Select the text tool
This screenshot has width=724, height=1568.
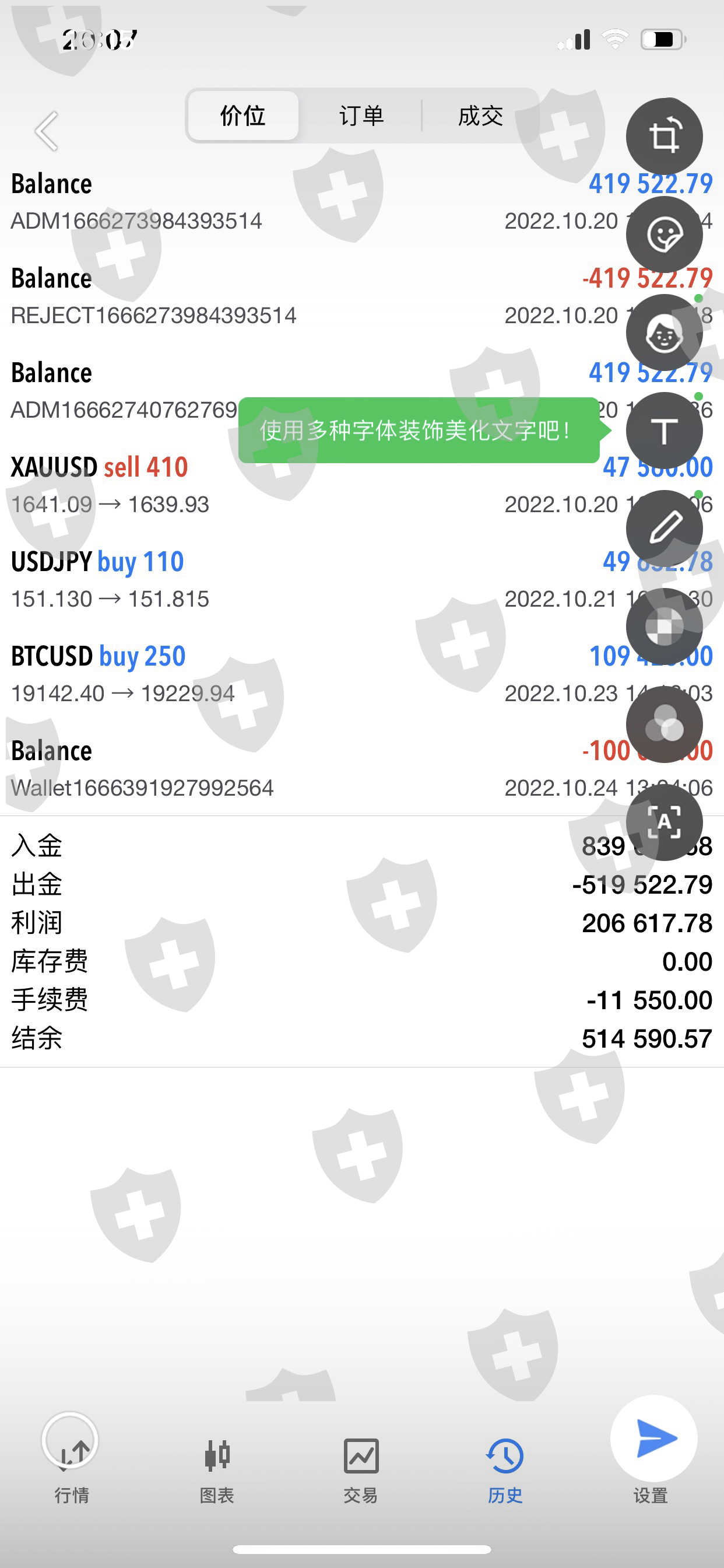(664, 430)
